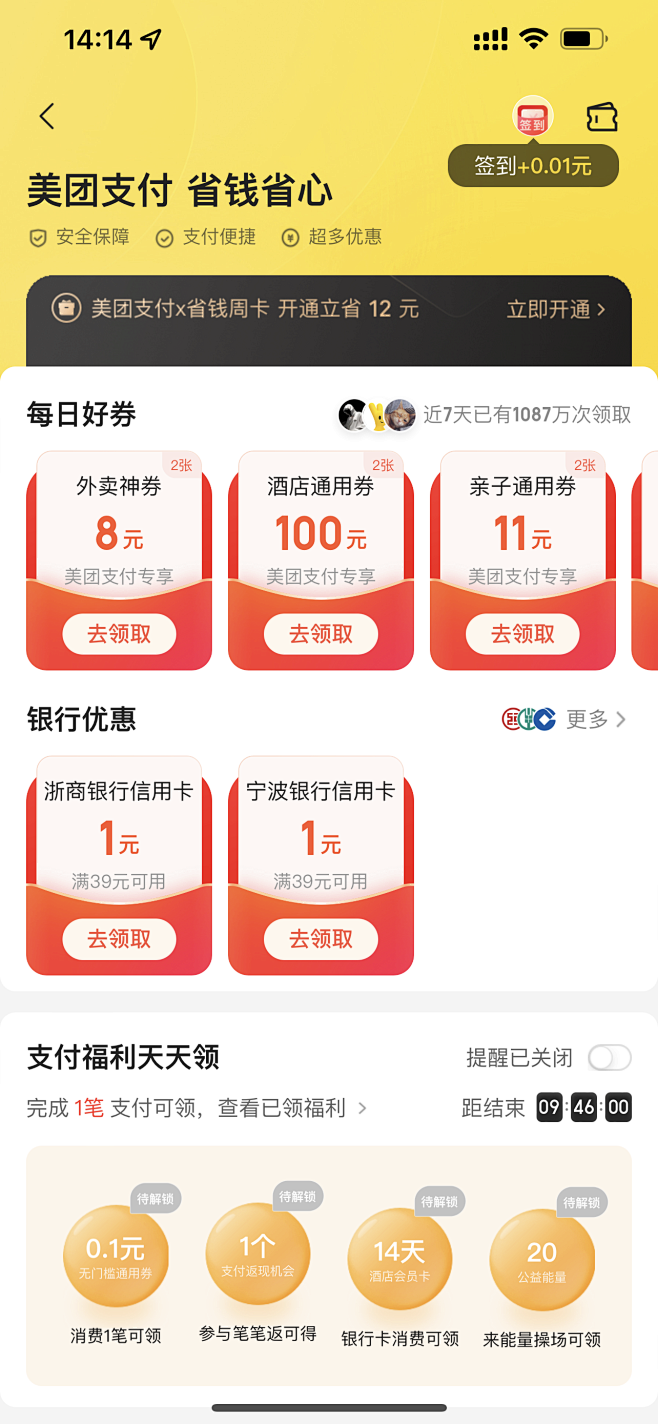658x1424 pixels.
Task: Claim the 酒店通用券 100元 coupon
Action: point(321,634)
